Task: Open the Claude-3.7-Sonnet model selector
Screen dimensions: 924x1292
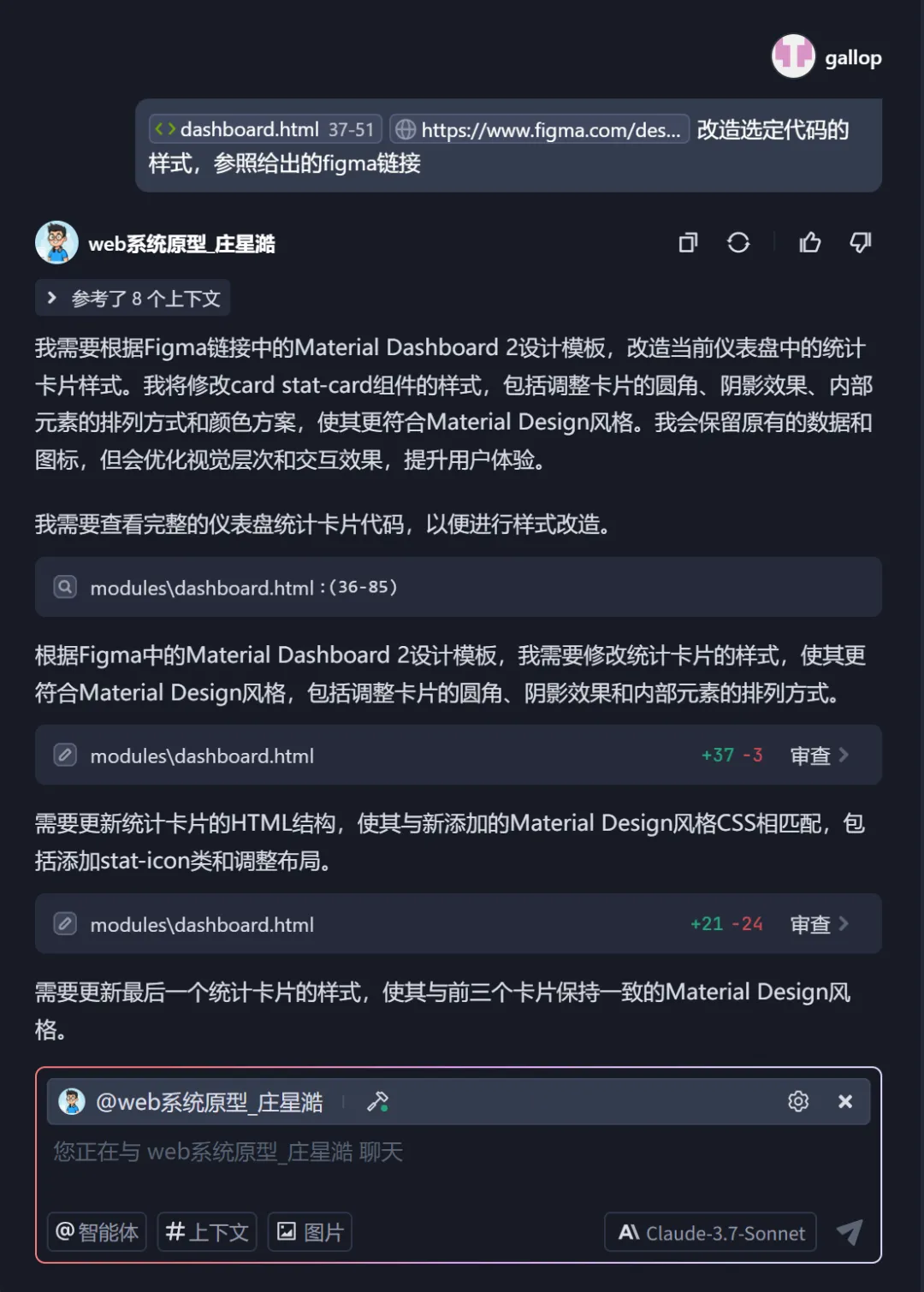Action: click(710, 1232)
